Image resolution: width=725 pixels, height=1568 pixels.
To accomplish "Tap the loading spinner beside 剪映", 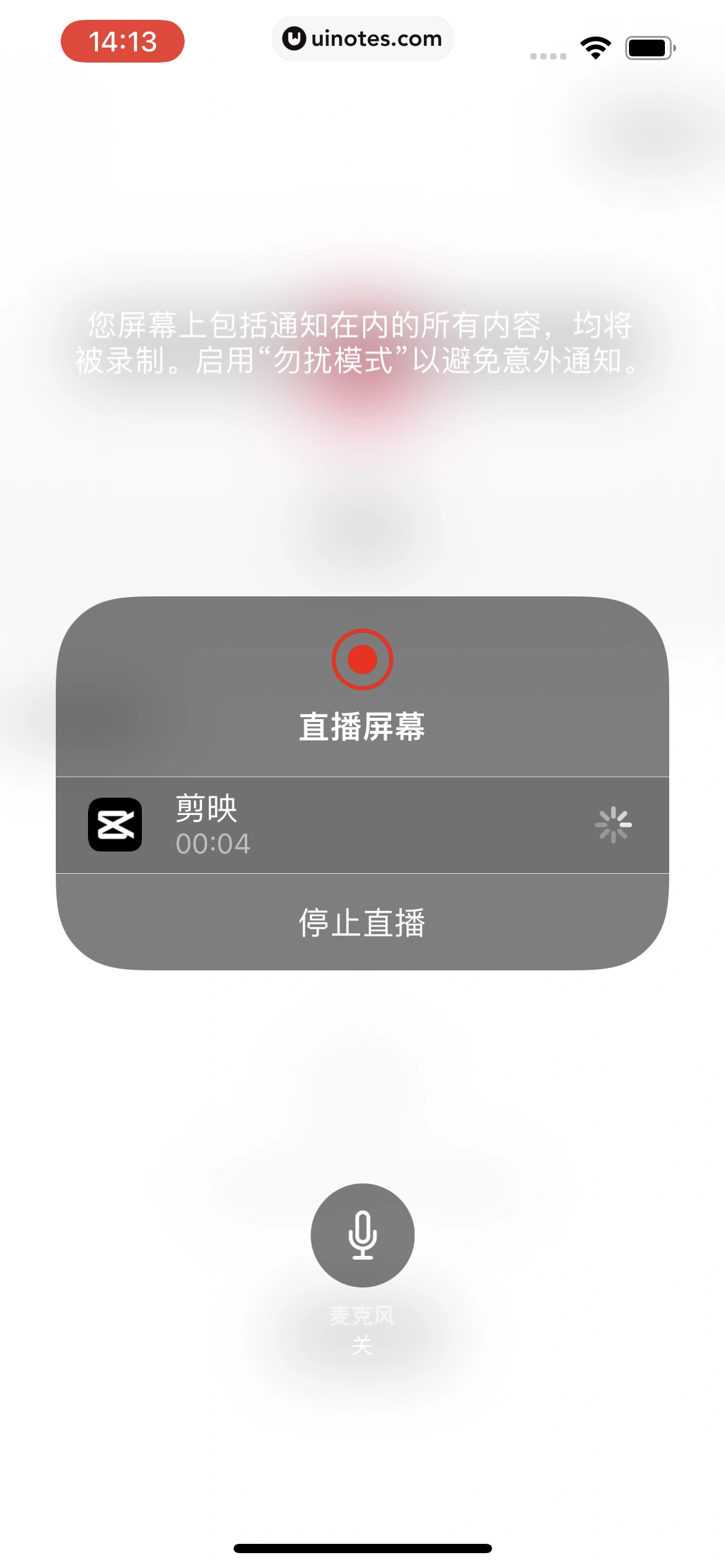I will [x=612, y=825].
